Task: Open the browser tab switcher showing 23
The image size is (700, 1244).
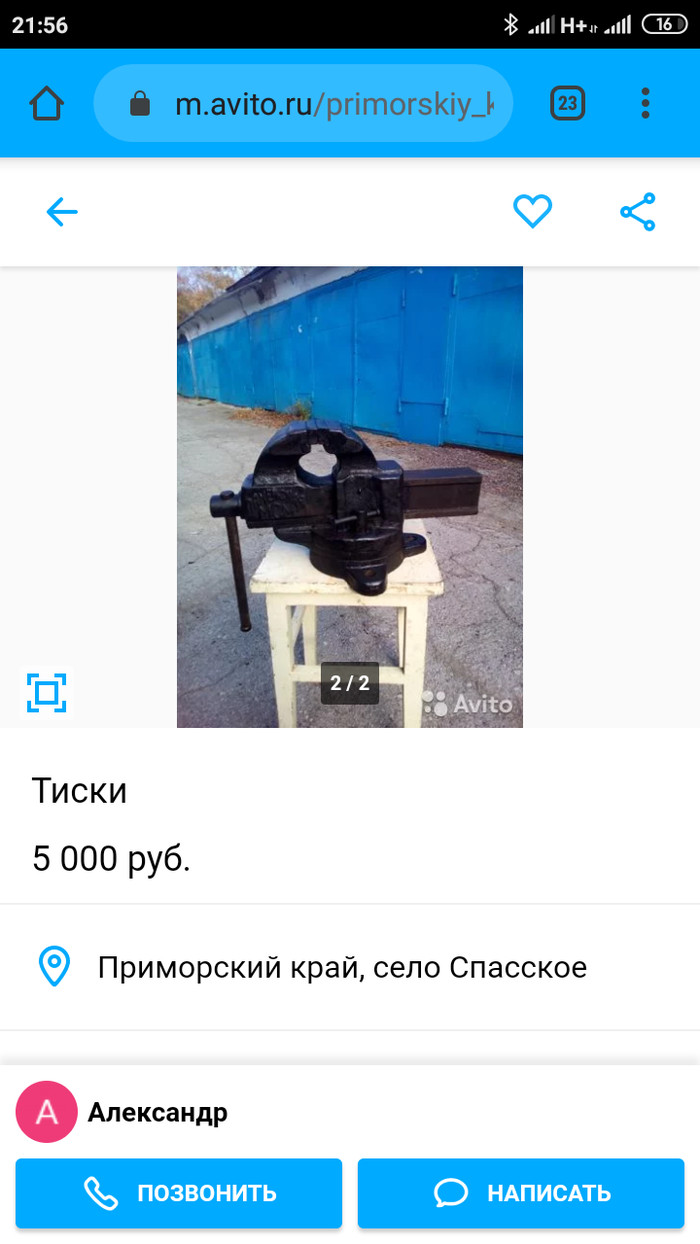Action: [x=568, y=103]
